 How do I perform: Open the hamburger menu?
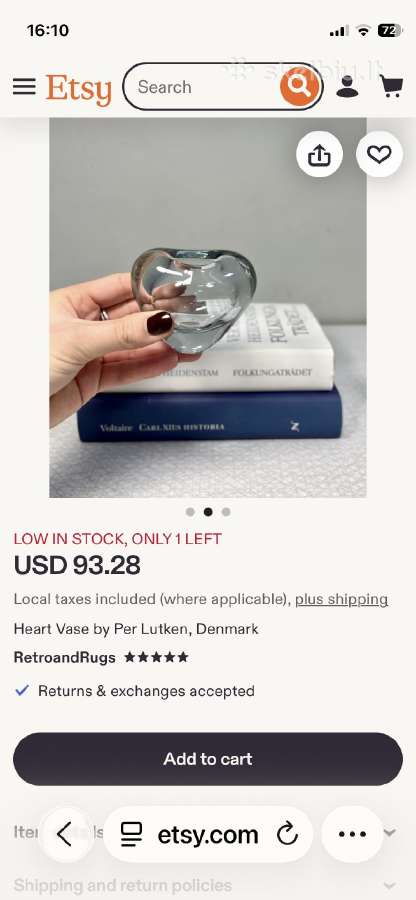[24, 87]
